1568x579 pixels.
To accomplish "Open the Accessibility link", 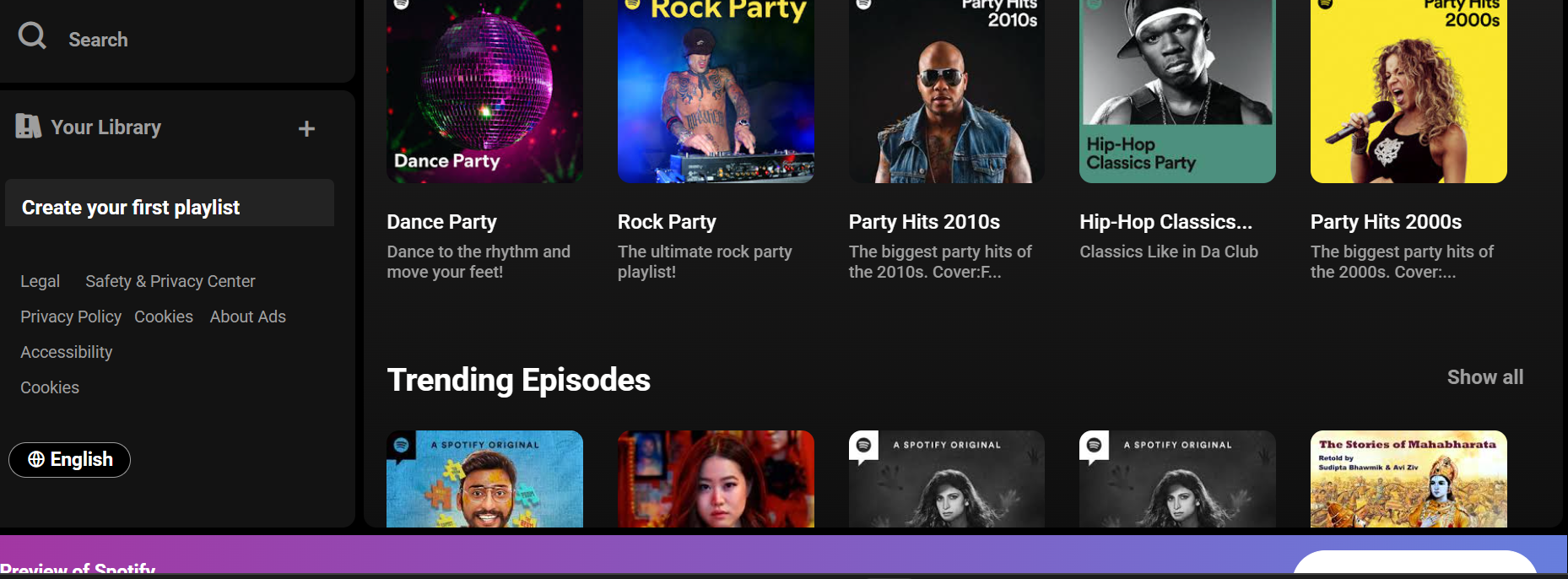I will [66, 352].
